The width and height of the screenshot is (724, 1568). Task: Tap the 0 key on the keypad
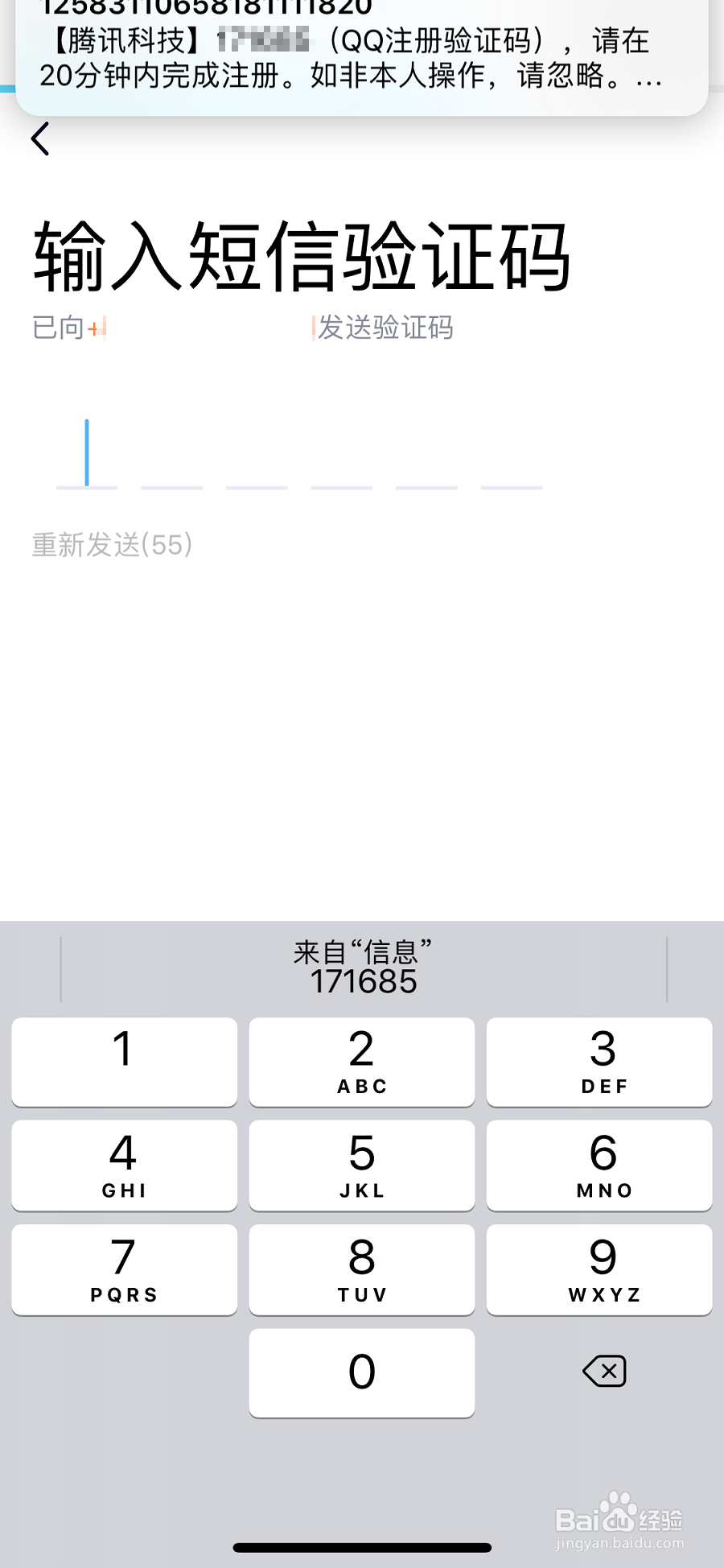point(360,1372)
